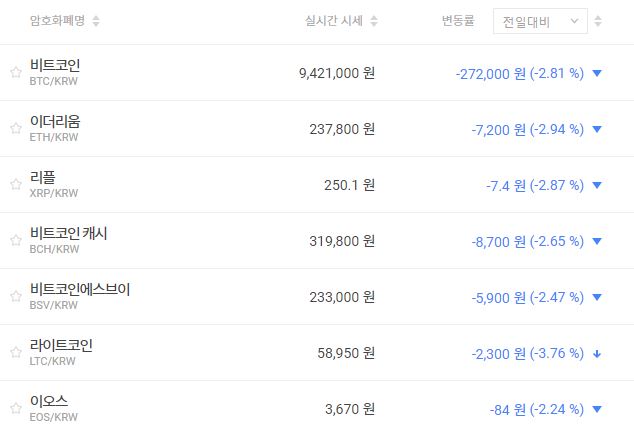This screenshot has height=434, width=634.
Task: Open 비트코인에스브이 BSV/KRW row
Action: pyautogui.click(x=80, y=296)
